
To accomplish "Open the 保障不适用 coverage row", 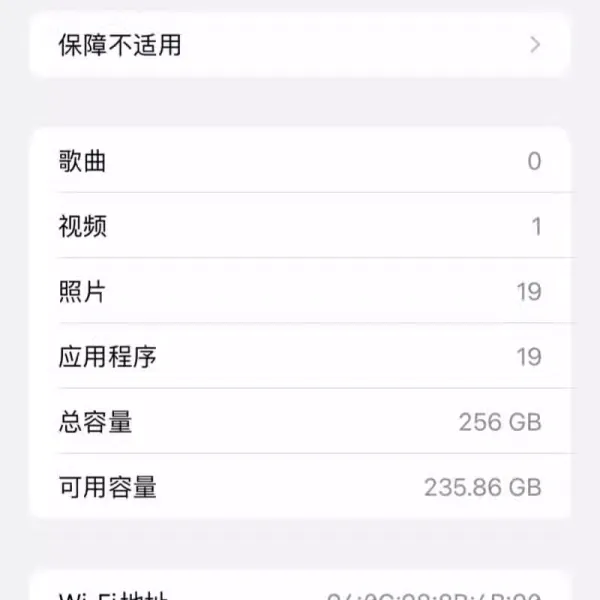I will 299,45.
